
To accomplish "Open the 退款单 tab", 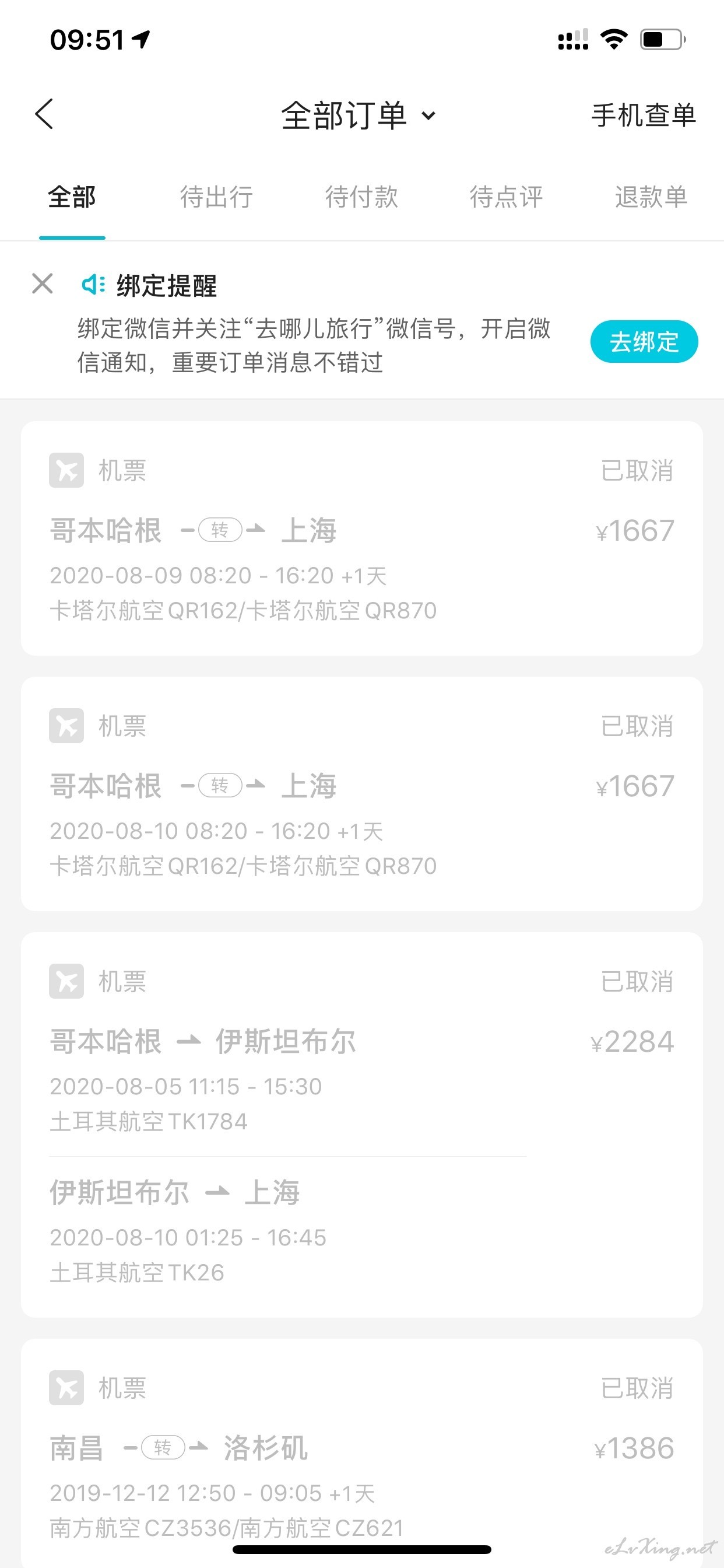I will click(x=651, y=197).
